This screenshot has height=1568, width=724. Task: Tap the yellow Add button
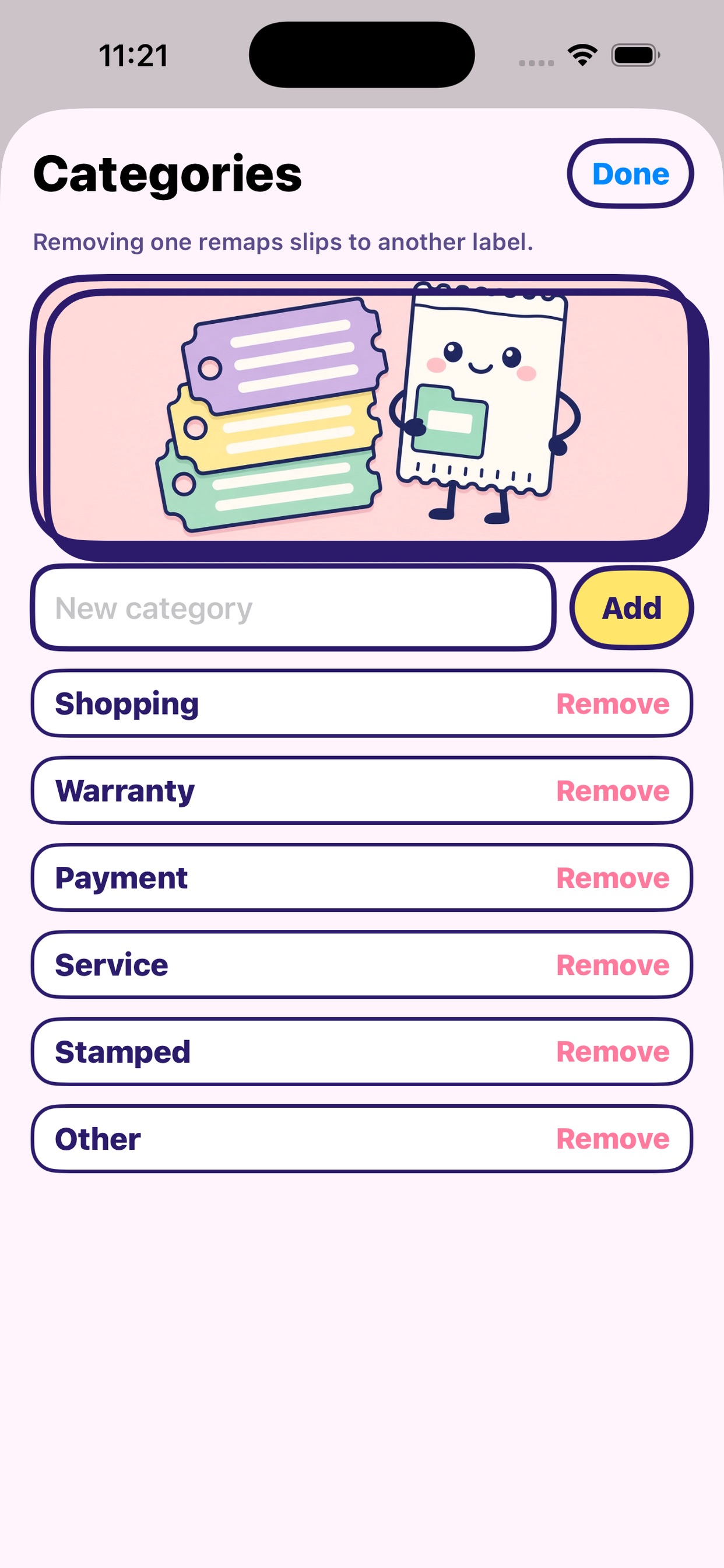pyautogui.click(x=631, y=607)
